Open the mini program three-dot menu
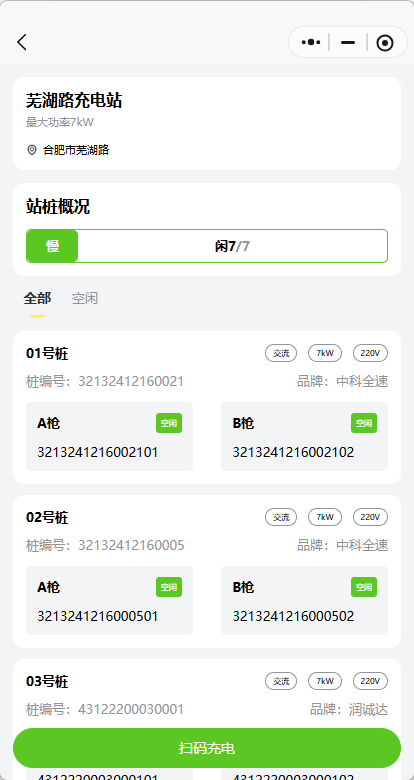 (311, 42)
